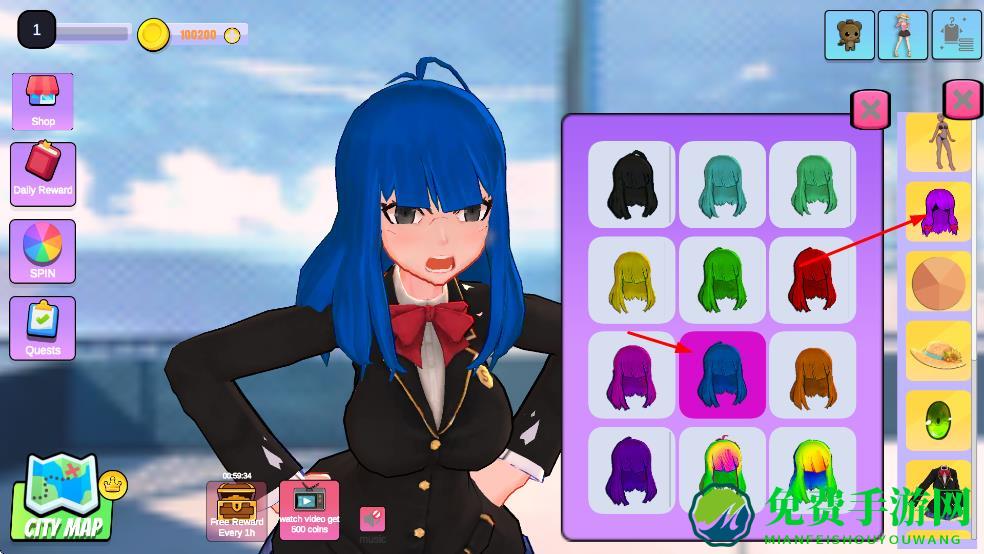Select the orange hairstyle
Screen dimensions: 984x554
point(812,375)
